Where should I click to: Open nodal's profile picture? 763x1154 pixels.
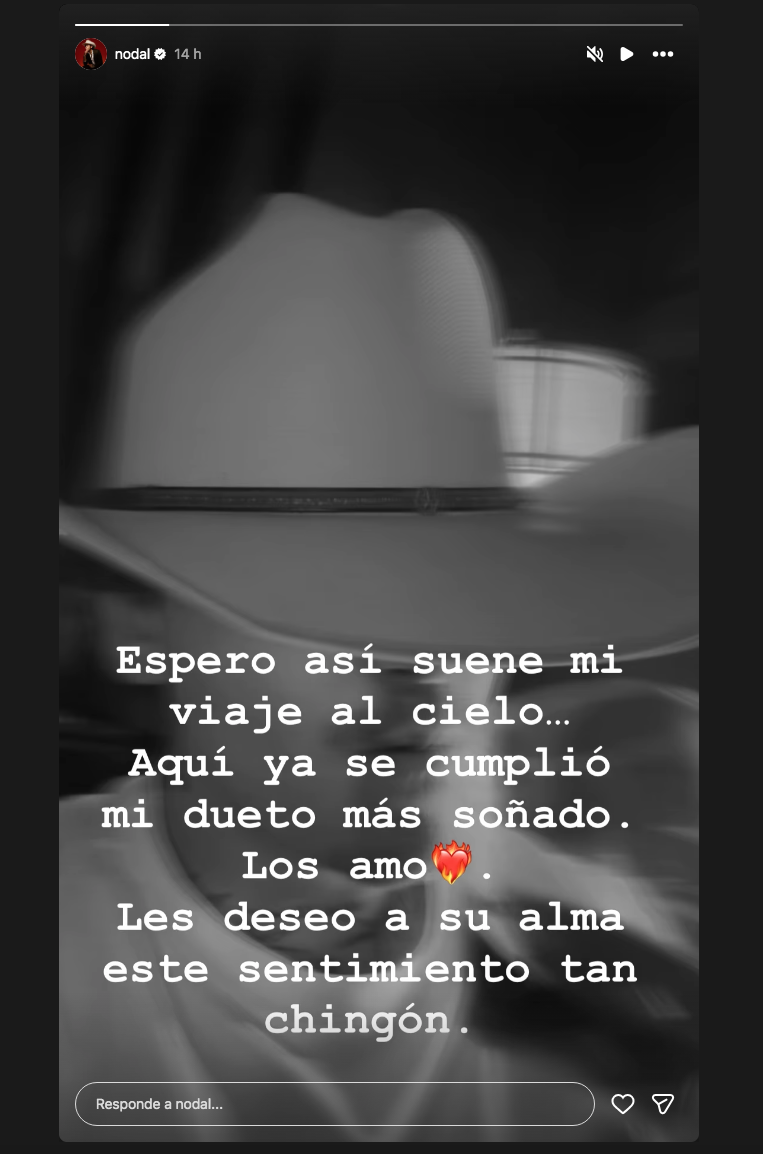(91, 54)
